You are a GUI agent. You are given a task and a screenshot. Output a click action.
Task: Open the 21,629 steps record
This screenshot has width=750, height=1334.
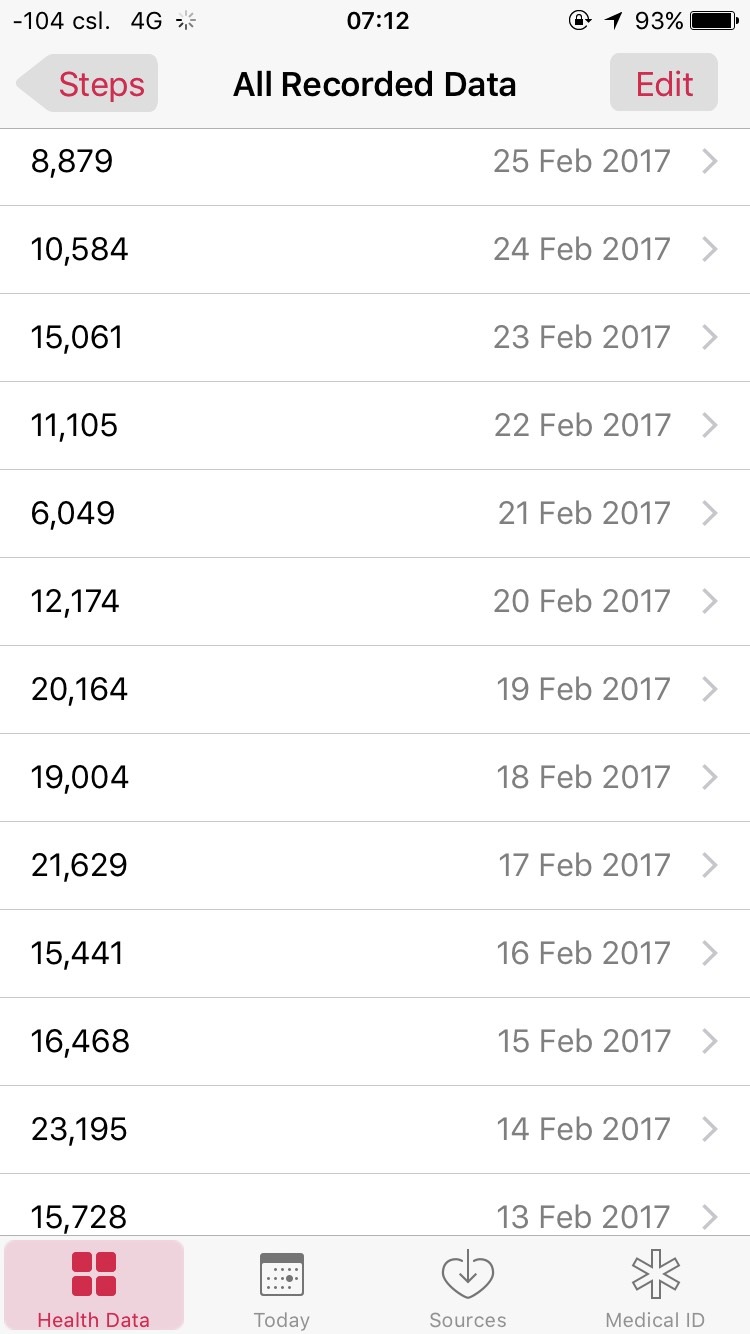[375, 866]
